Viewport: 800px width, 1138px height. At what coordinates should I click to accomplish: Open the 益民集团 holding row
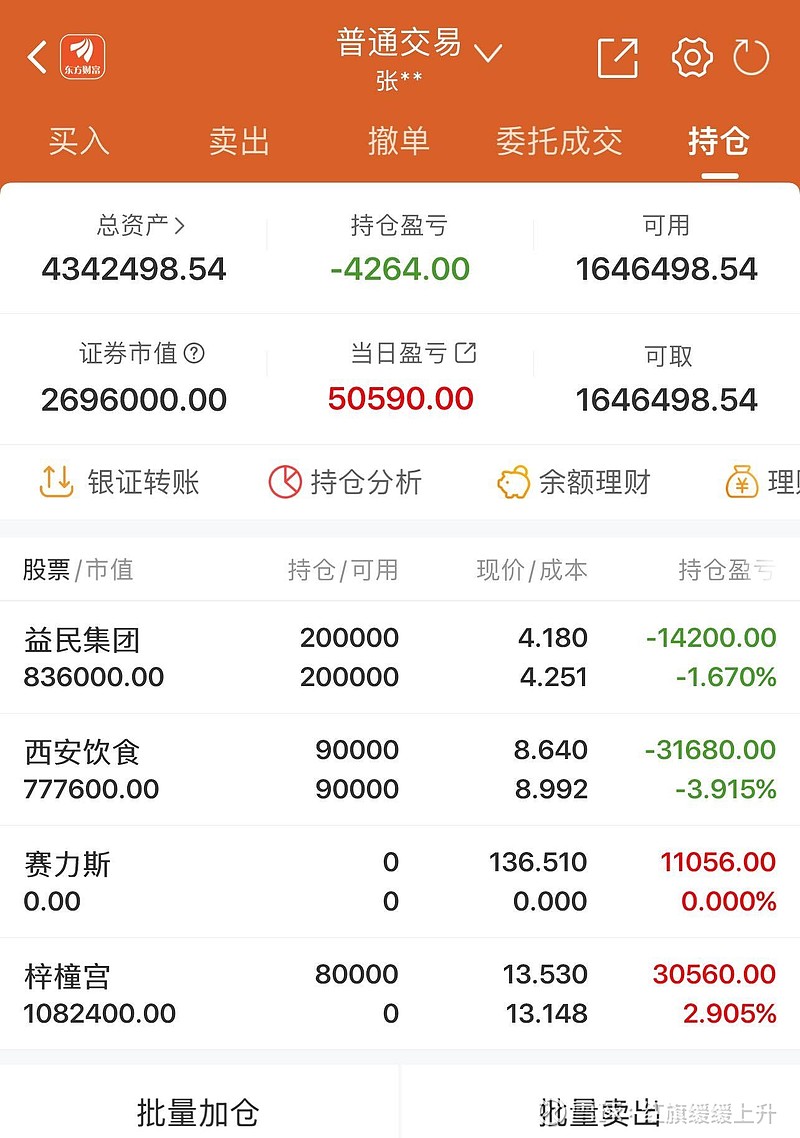click(x=400, y=657)
